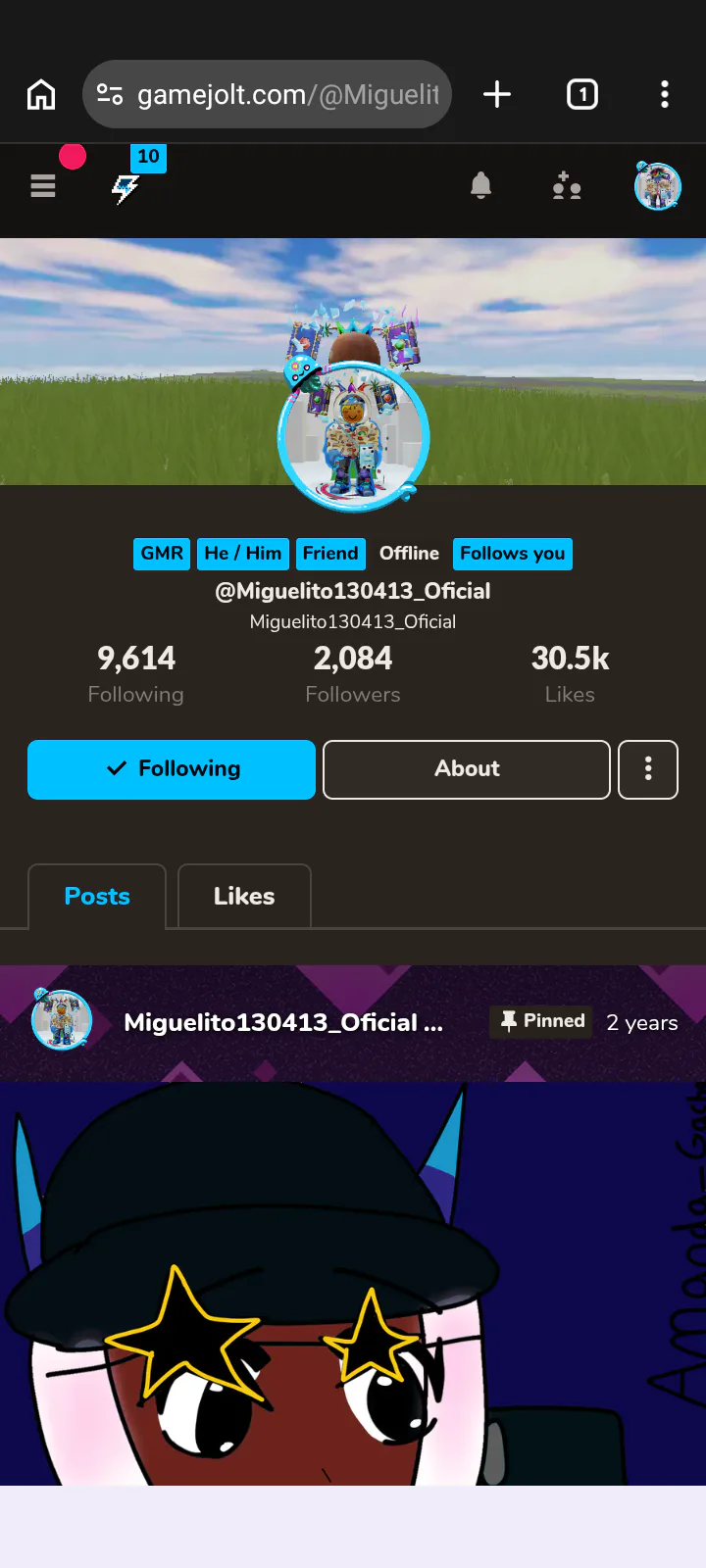Open the browser overflow menu
706x1568 pixels.
(x=665, y=95)
